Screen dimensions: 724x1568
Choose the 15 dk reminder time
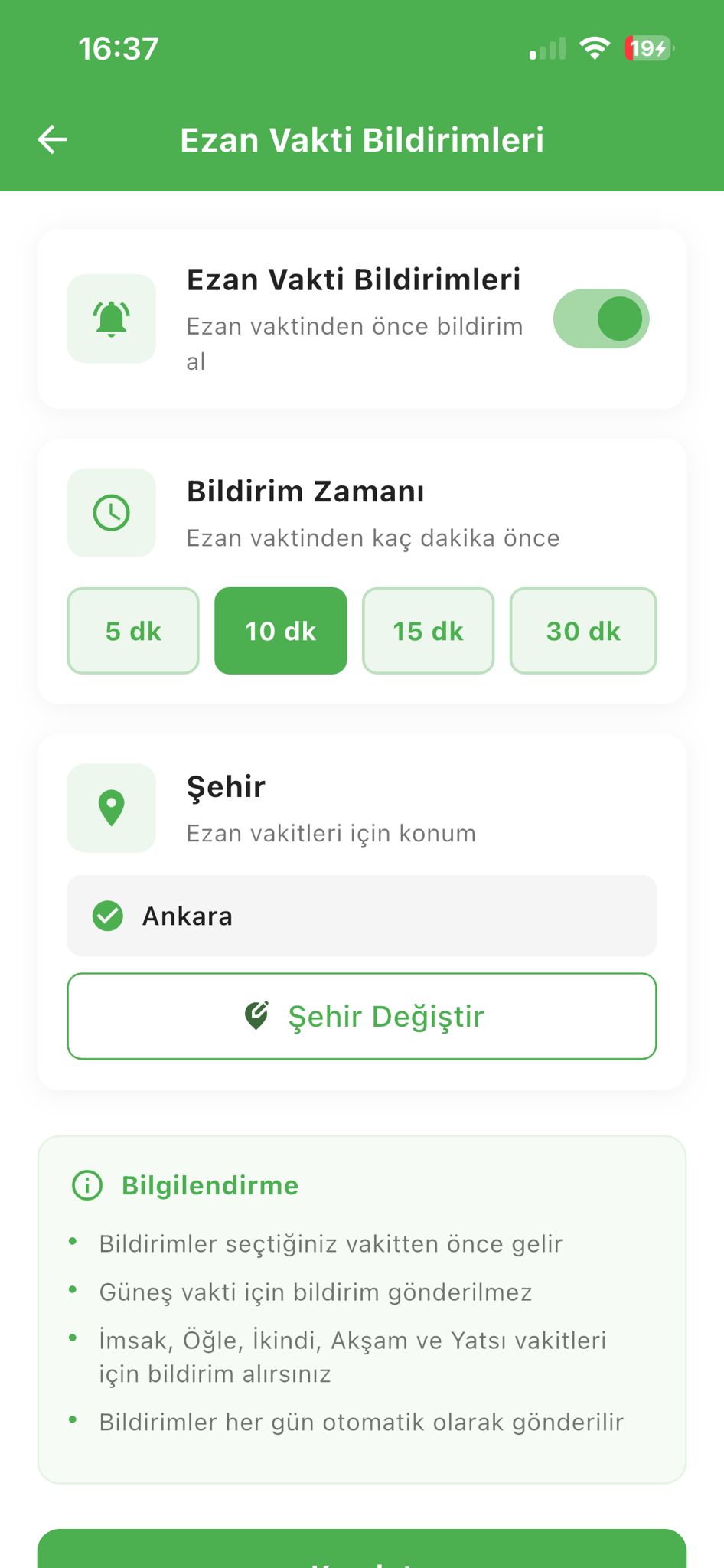pyautogui.click(x=428, y=631)
